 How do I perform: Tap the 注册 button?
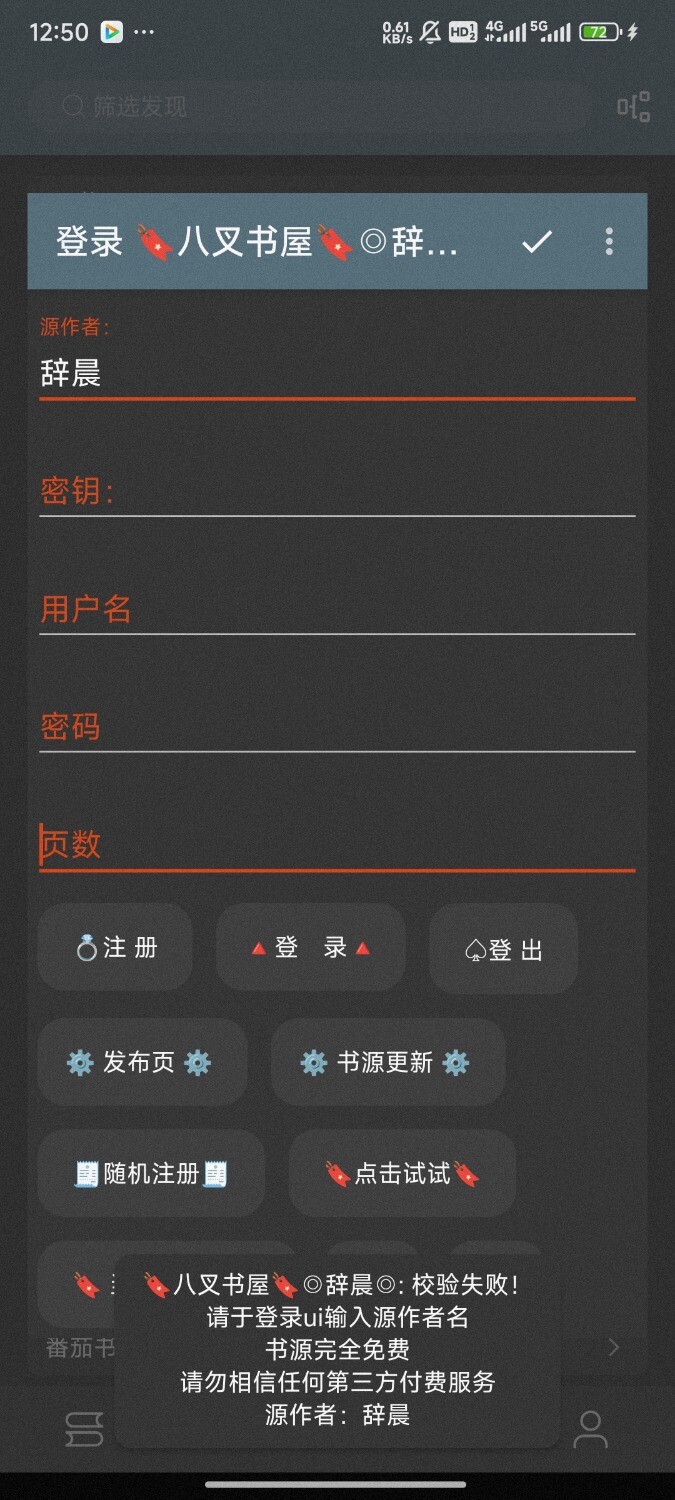coord(115,948)
